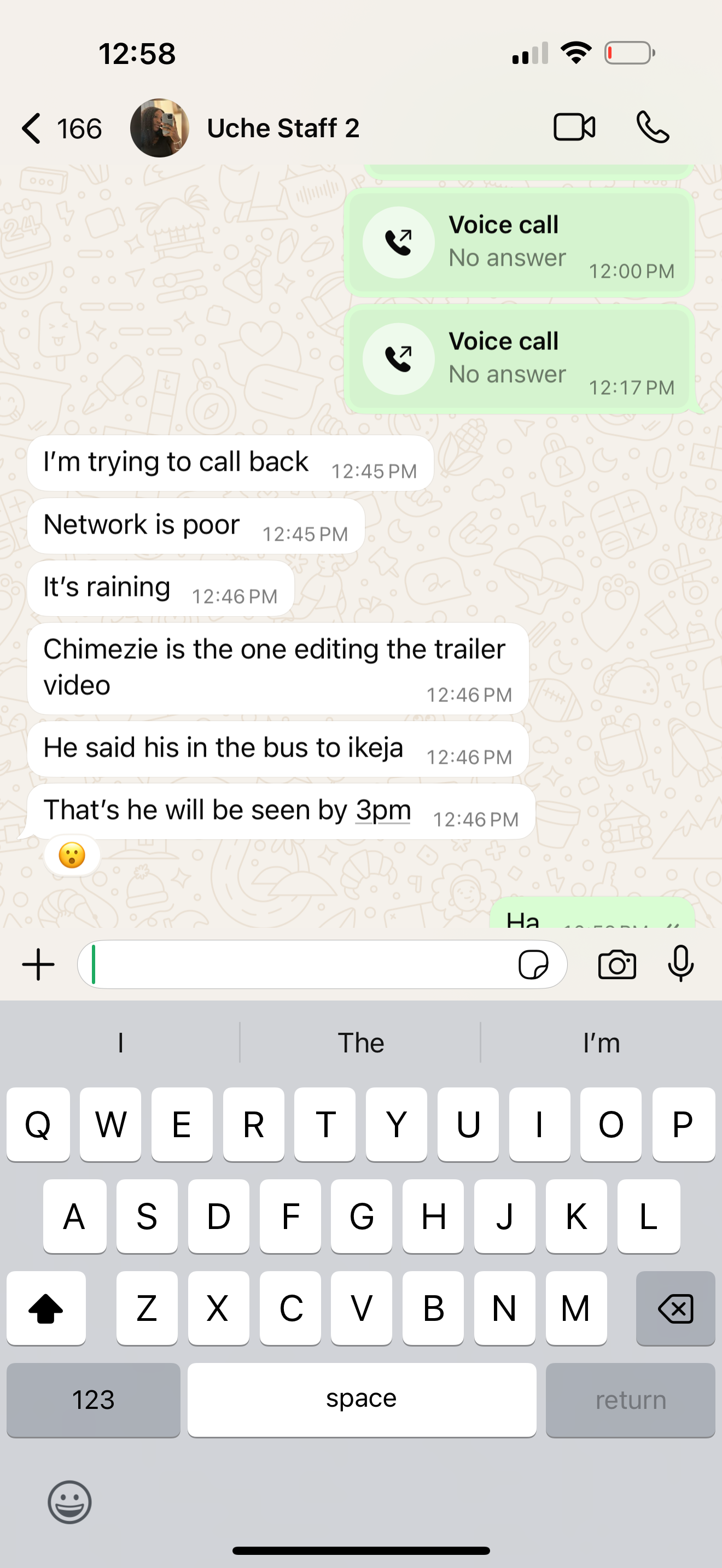Start a video call with Uche Staff 2
This screenshot has height=1568, width=722.
pos(574,127)
